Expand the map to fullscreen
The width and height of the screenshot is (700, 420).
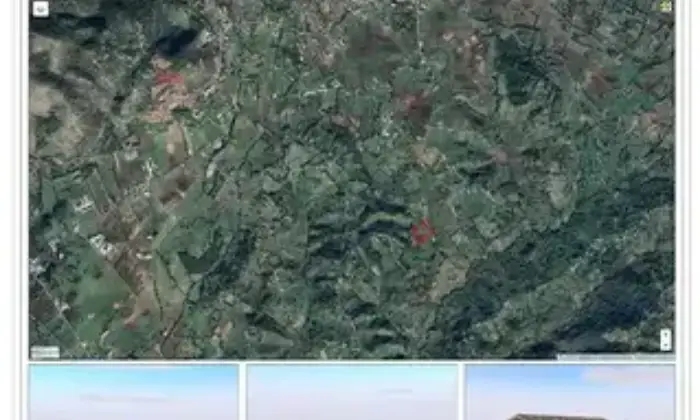666,6
